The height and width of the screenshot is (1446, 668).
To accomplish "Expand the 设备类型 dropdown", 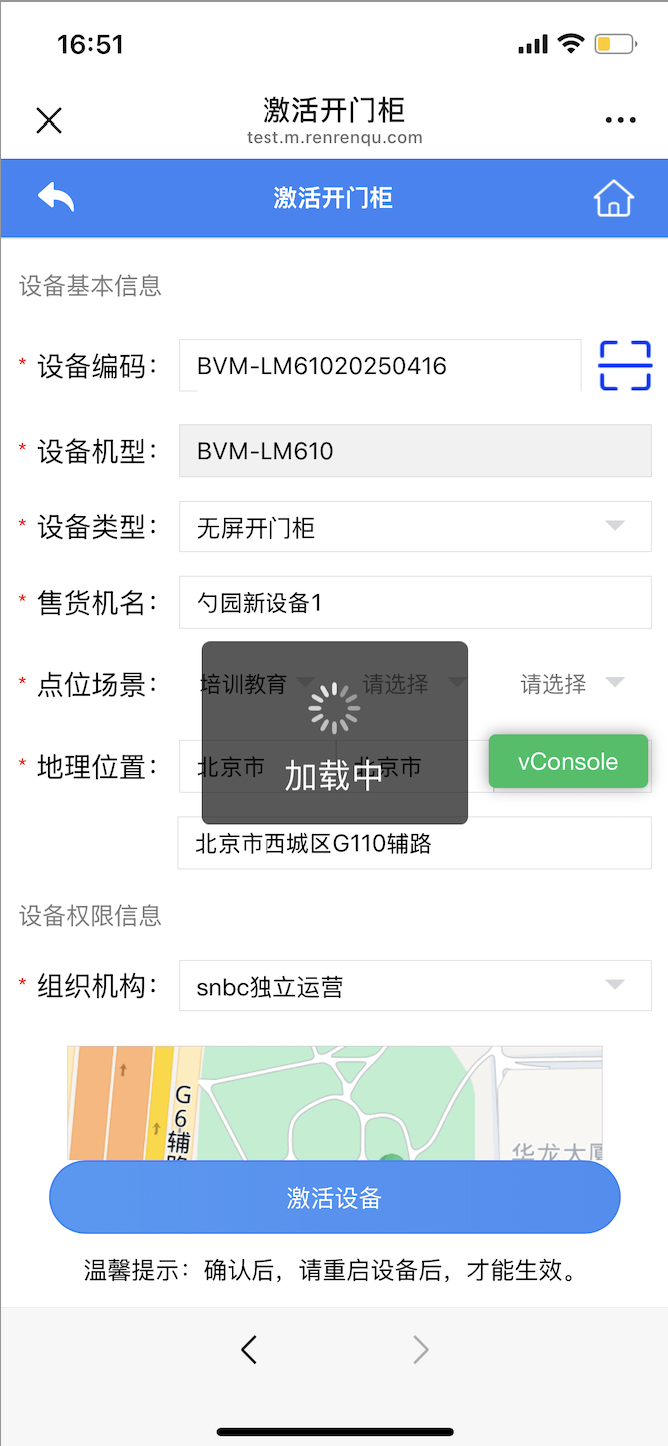I will (x=415, y=527).
